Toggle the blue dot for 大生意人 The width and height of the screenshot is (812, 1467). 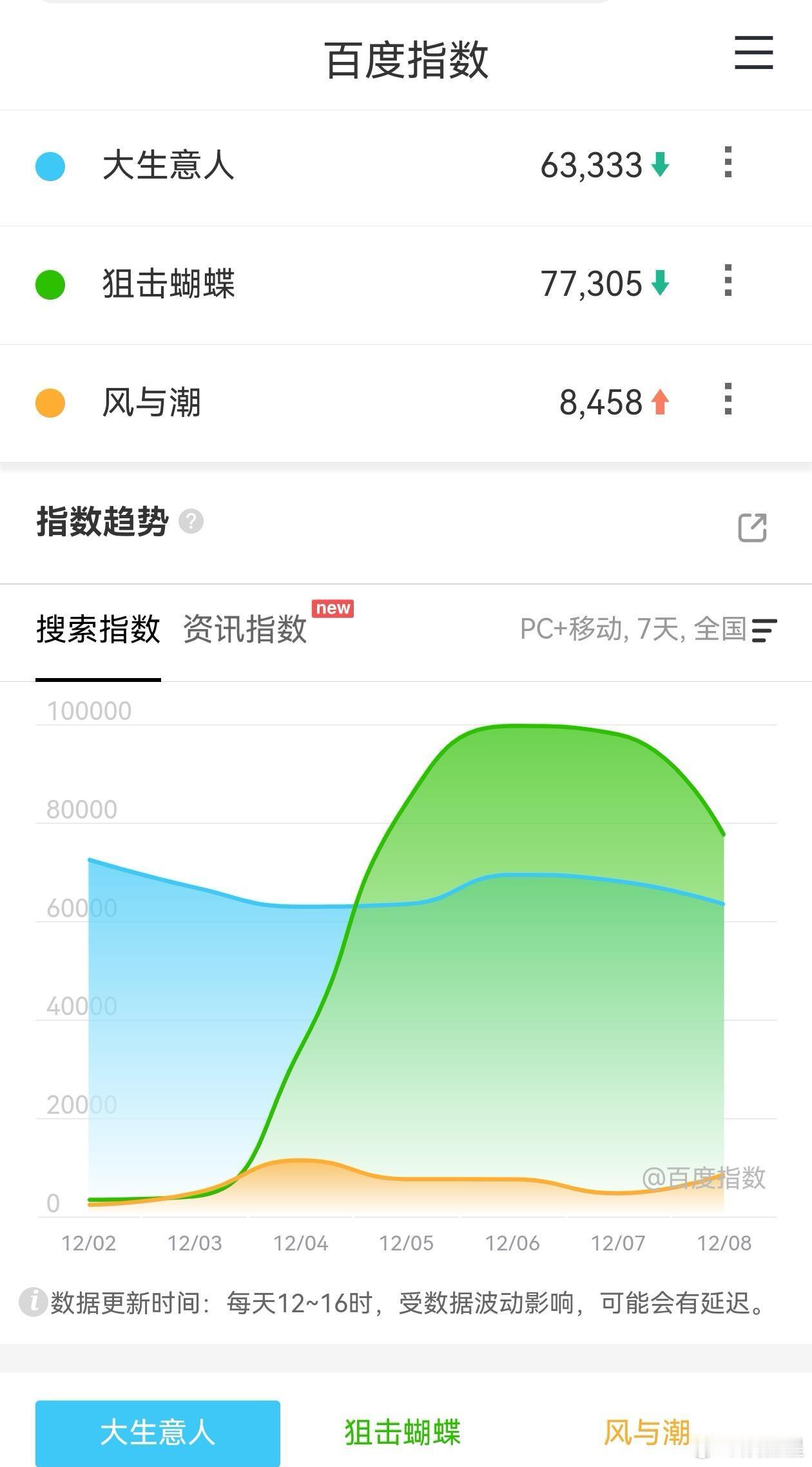50,164
